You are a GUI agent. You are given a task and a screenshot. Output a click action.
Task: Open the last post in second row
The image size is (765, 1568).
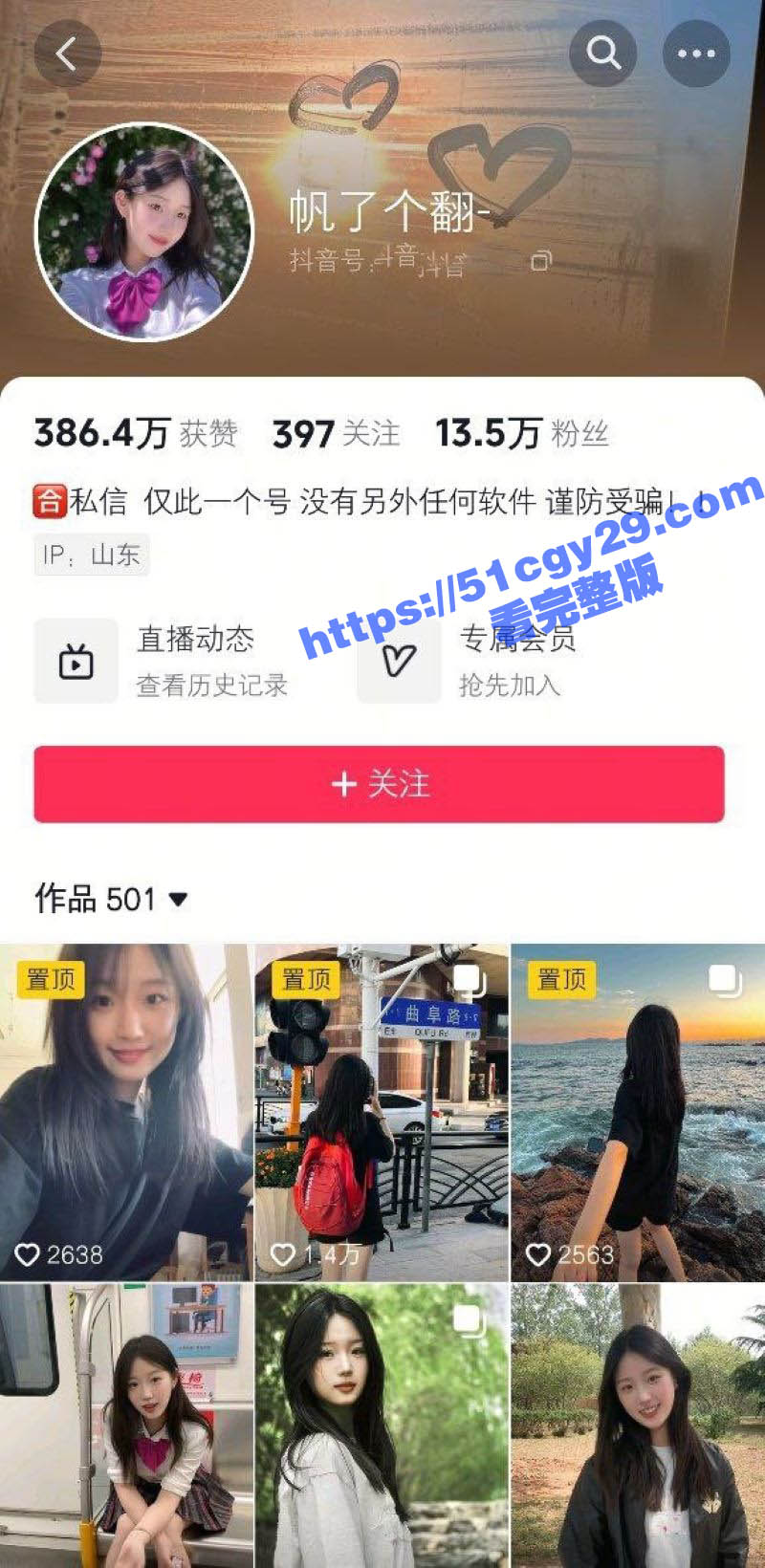638,1425
